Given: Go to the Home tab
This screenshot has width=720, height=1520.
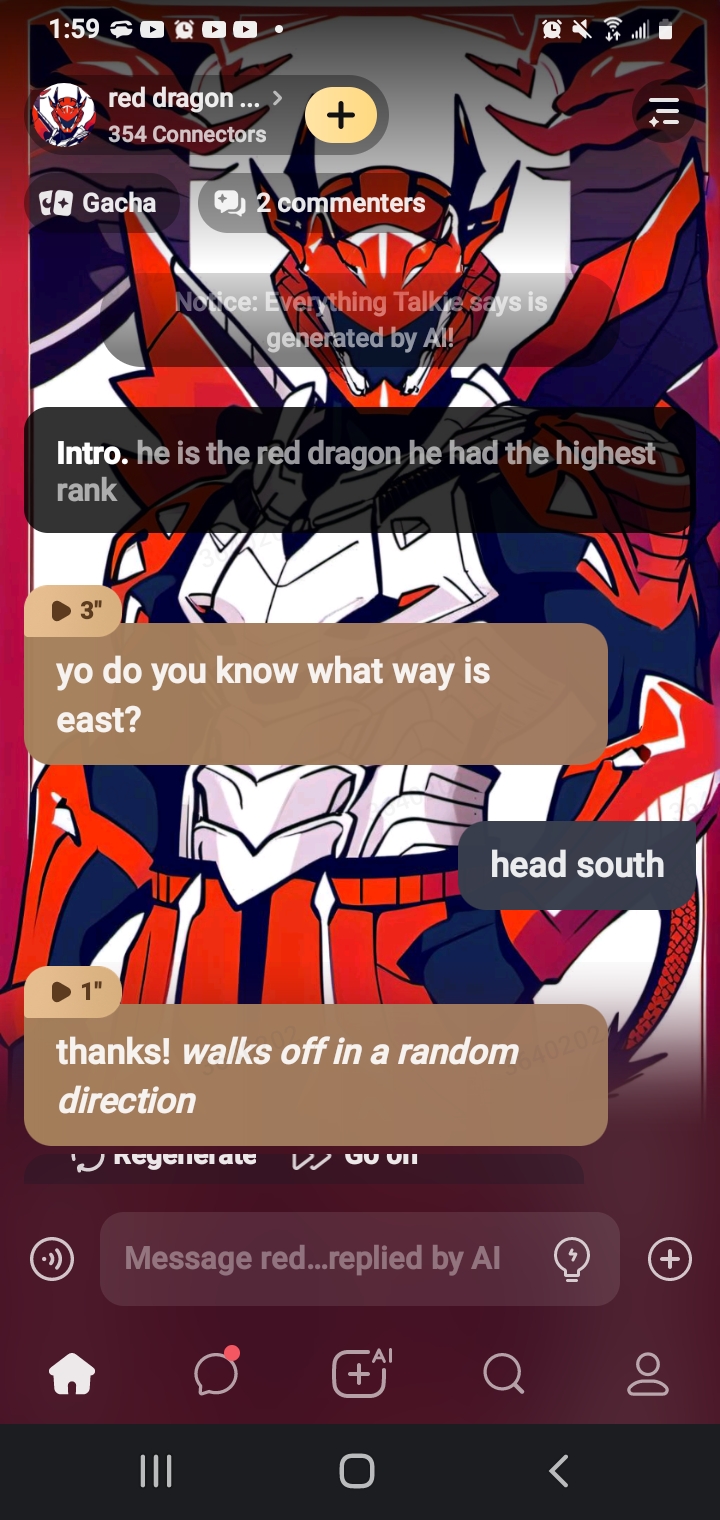Looking at the screenshot, I should coord(72,1374).
